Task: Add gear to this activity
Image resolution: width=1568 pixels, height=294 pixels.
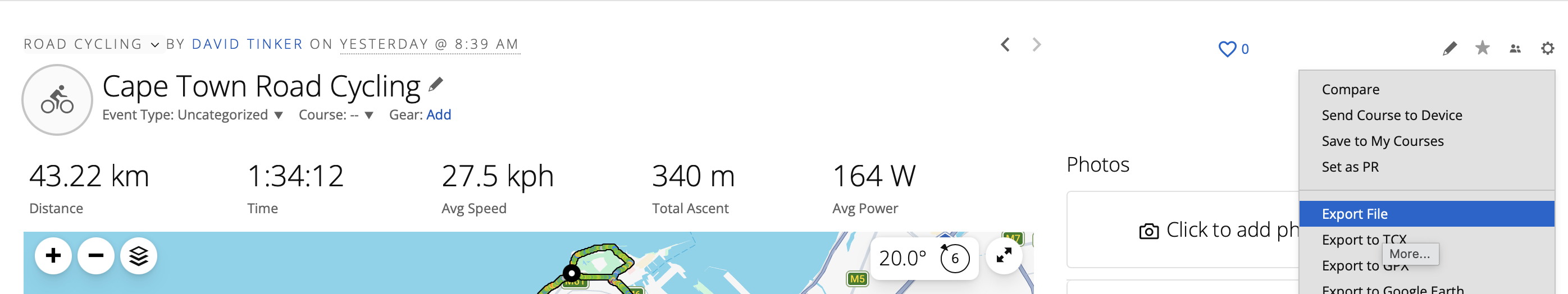Action: pyautogui.click(x=438, y=115)
